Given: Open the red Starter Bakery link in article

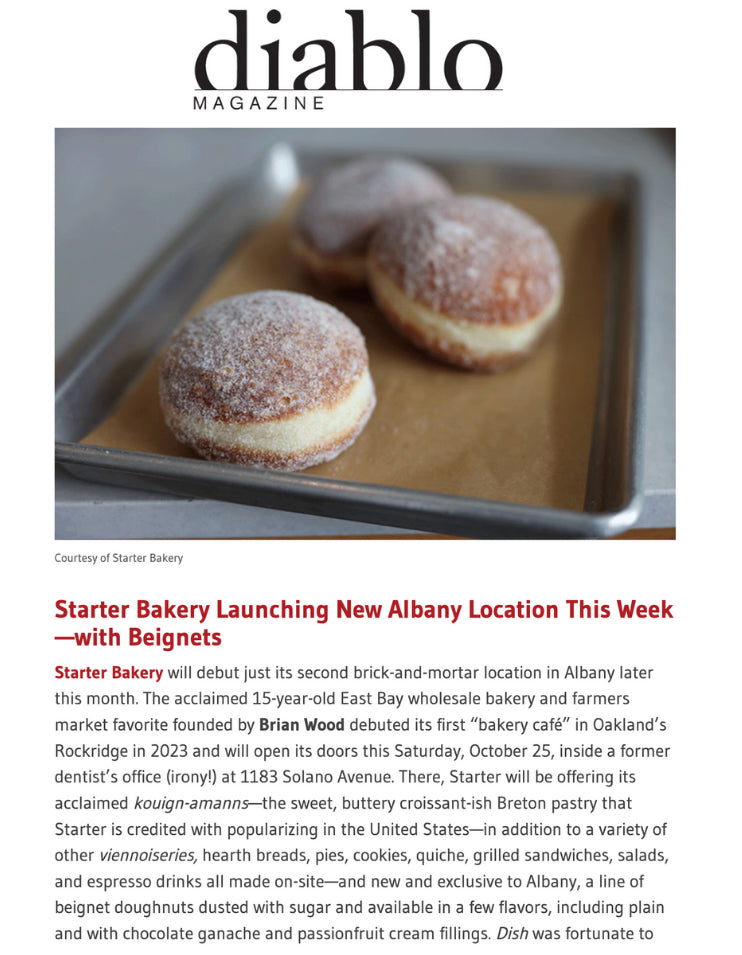Looking at the screenshot, I should pos(108,672).
